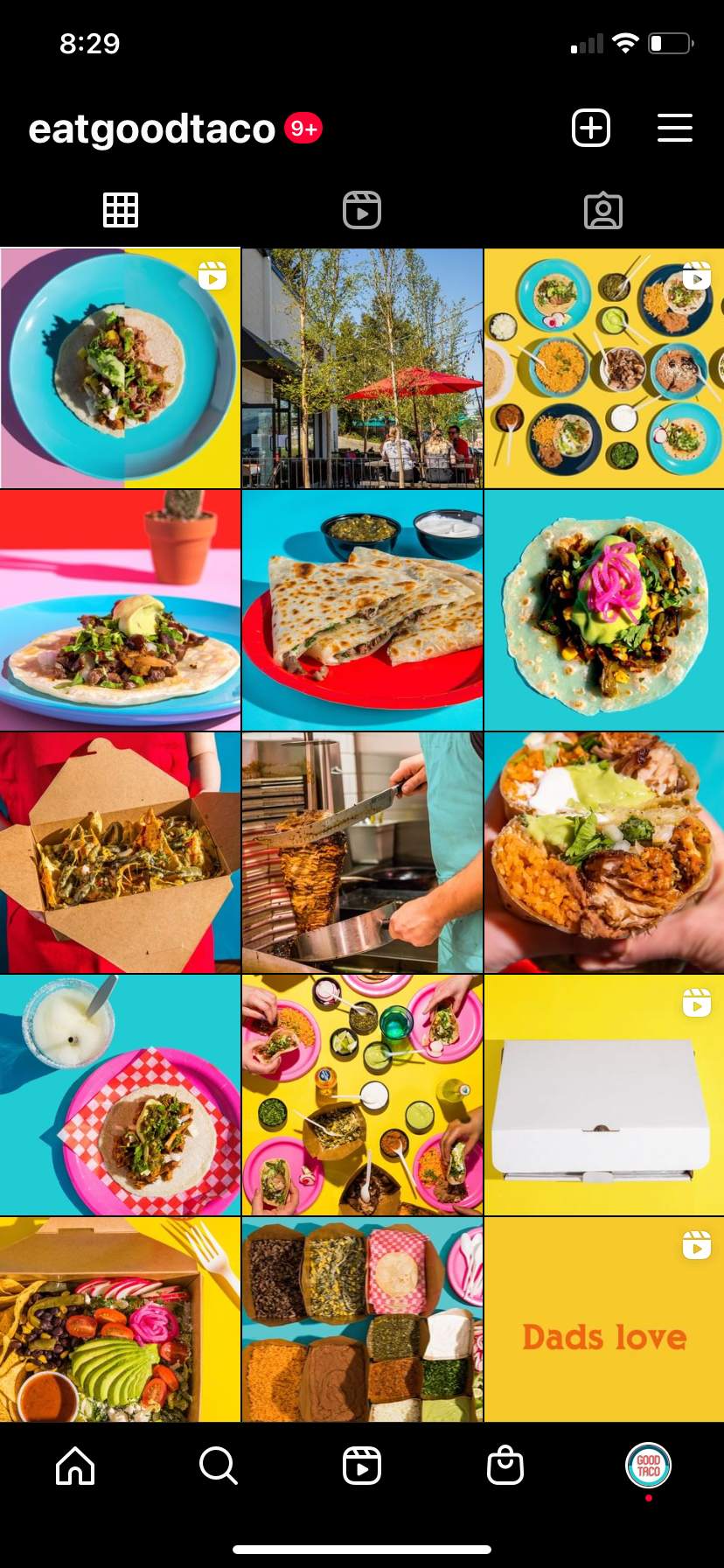Open the quesadilla on red plate post
724x1568 pixels.
(362, 610)
